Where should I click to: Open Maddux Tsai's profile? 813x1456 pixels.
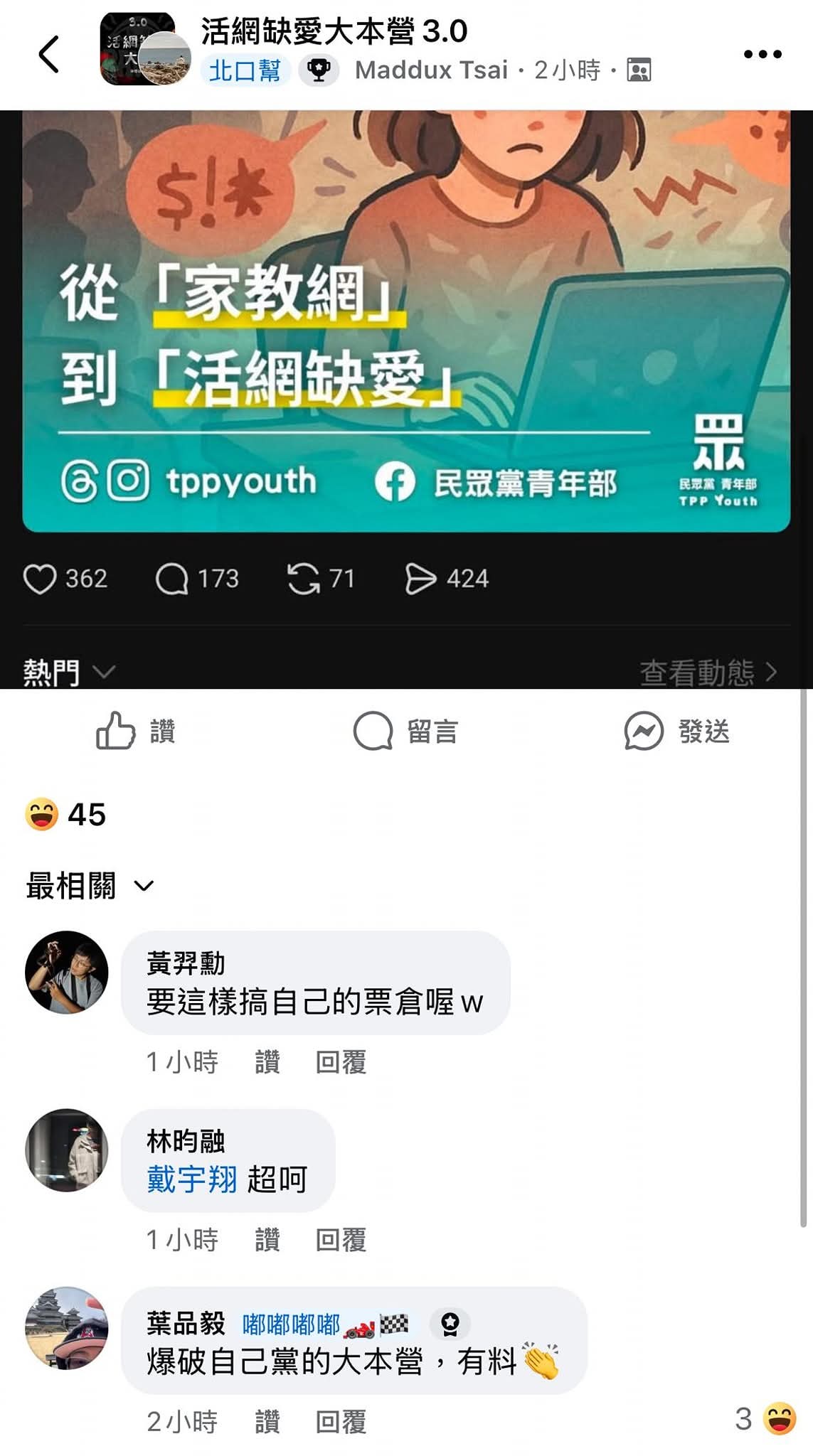(x=431, y=70)
